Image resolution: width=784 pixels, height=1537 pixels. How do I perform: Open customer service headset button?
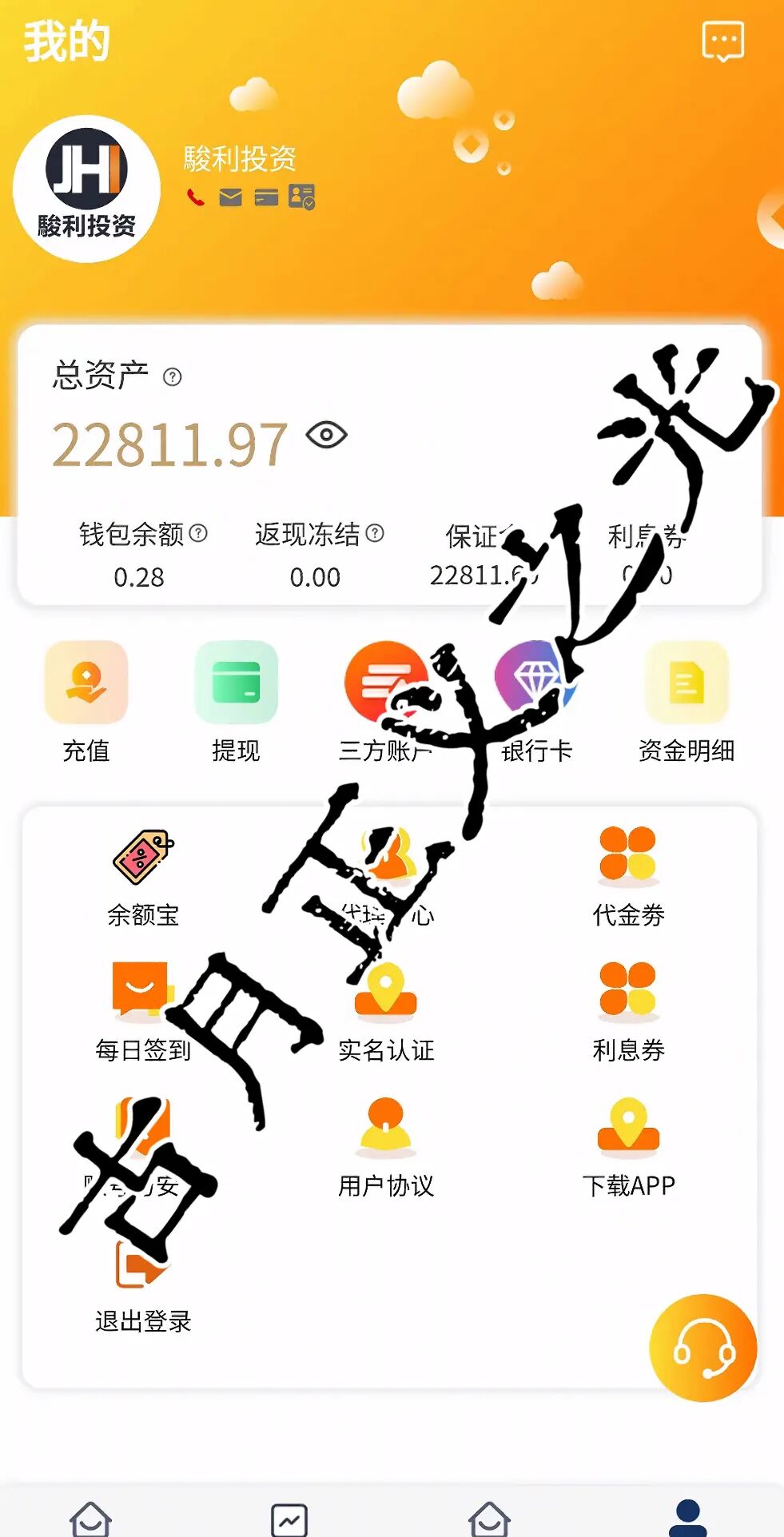pyautogui.click(x=702, y=1348)
